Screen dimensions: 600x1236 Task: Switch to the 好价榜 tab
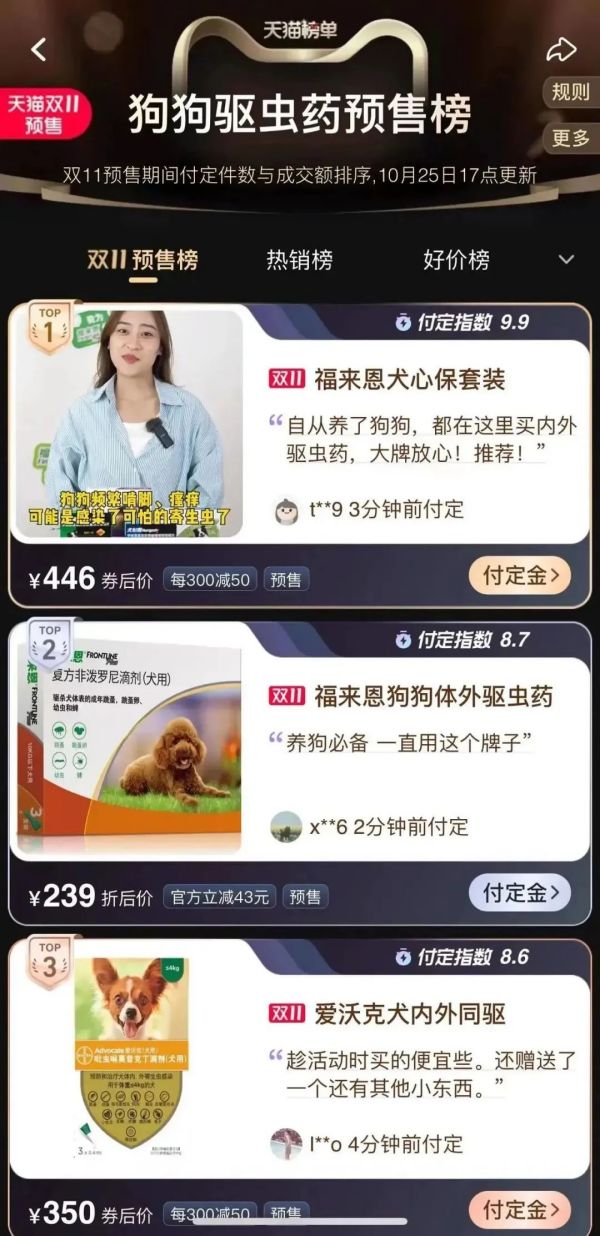click(456, 260)
